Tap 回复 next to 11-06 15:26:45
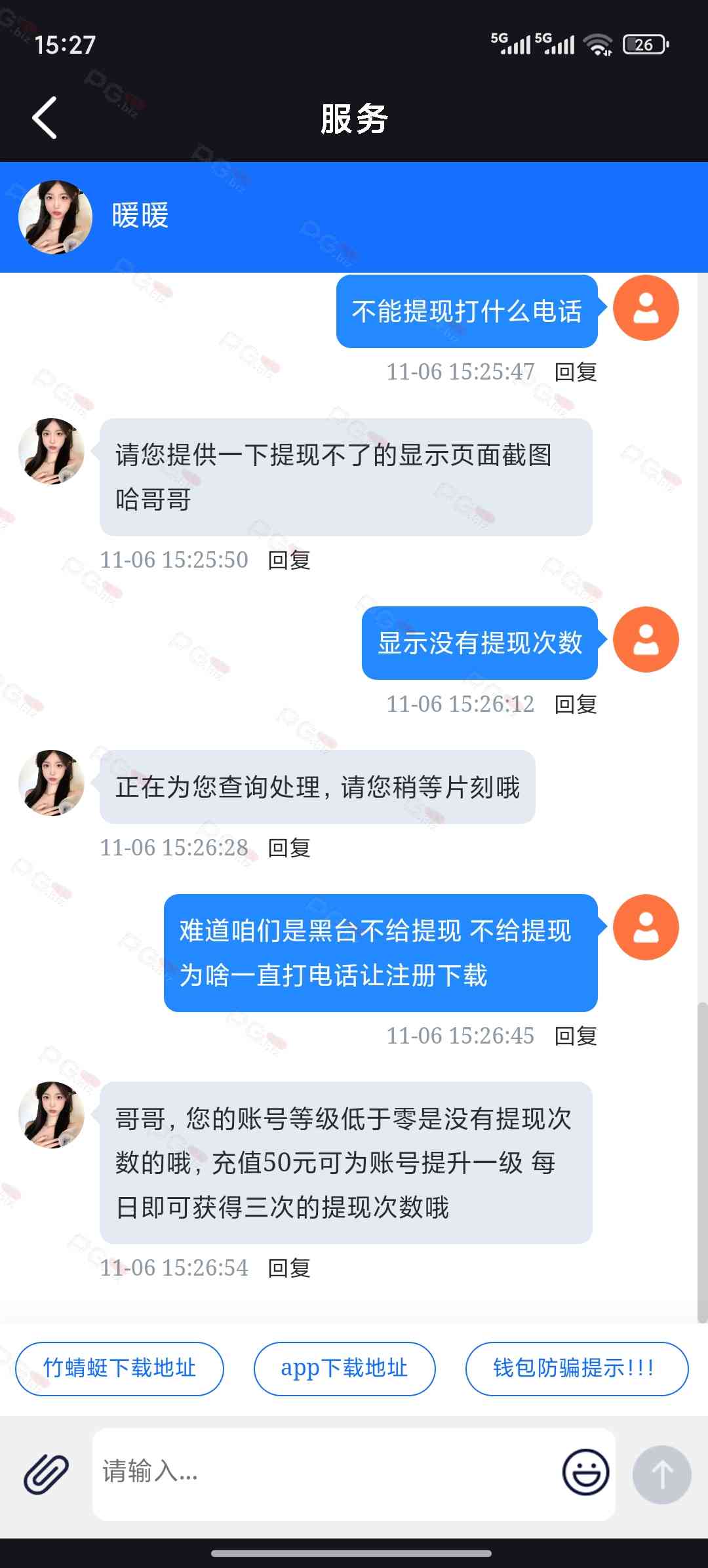Screen dimensions: 708x1568 tap(576, 1036)
